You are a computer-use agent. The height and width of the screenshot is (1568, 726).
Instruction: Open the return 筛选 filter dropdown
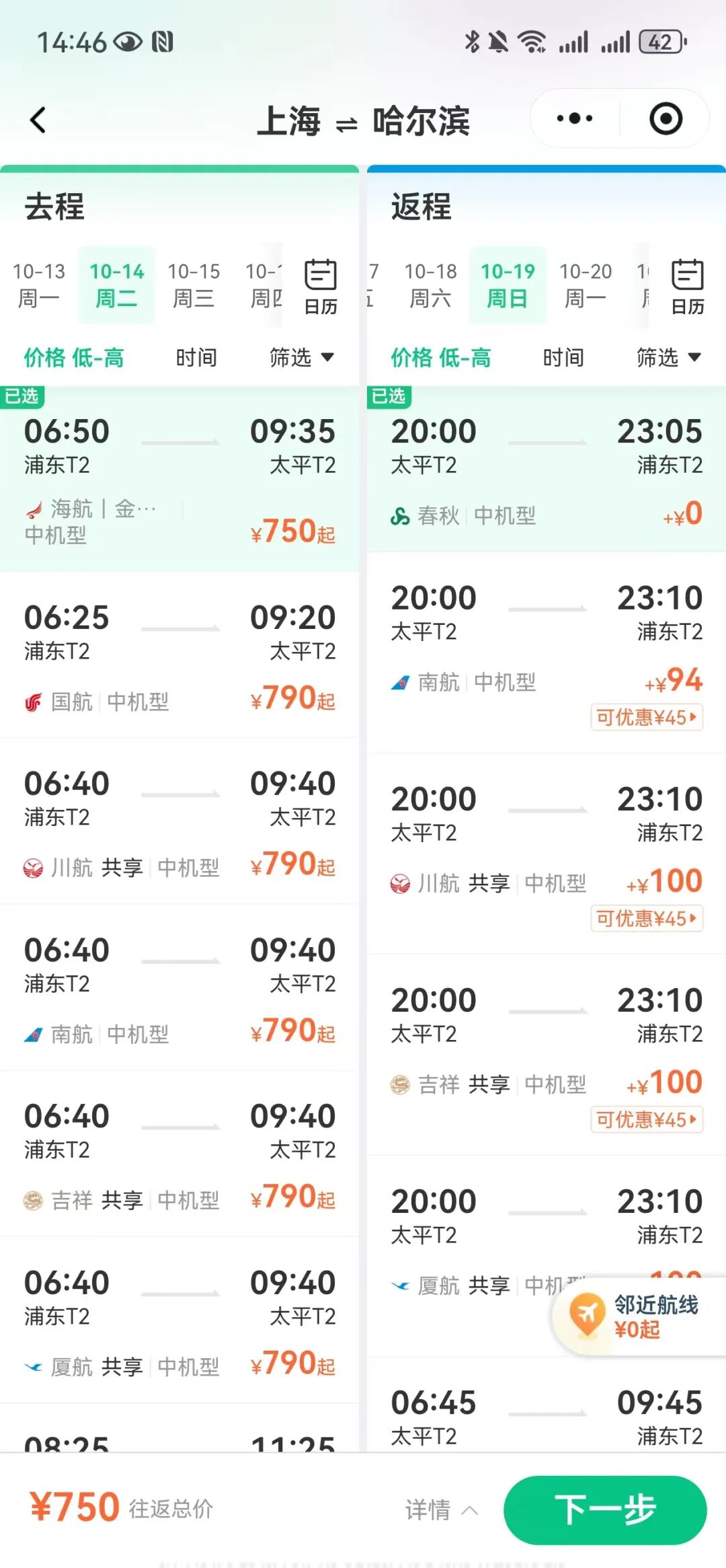click(668, 357)
